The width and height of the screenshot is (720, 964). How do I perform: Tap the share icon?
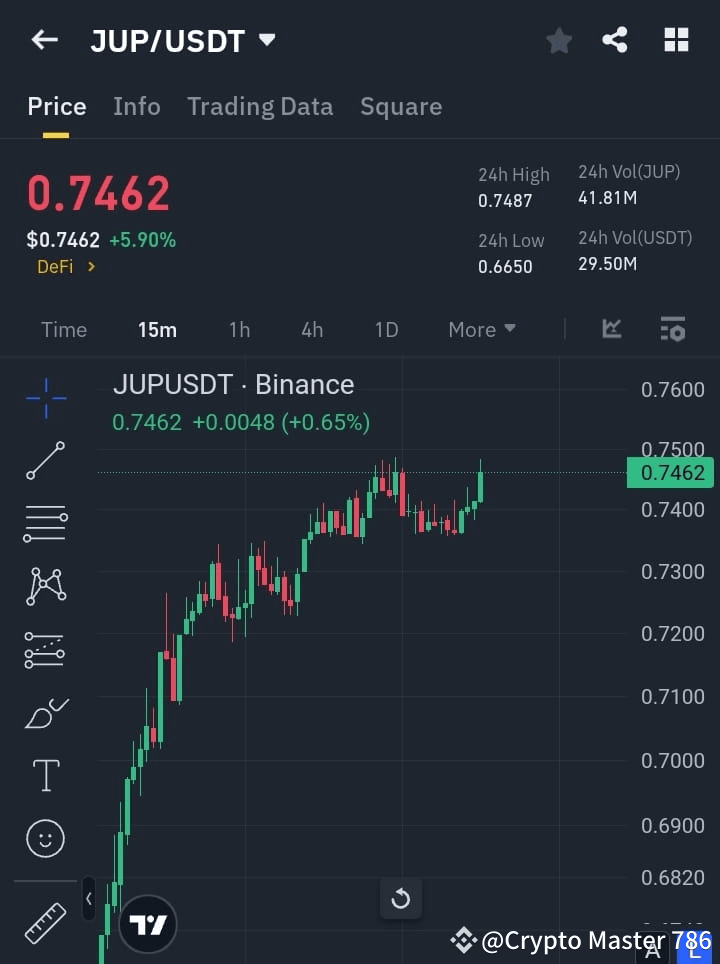[615, 40]
